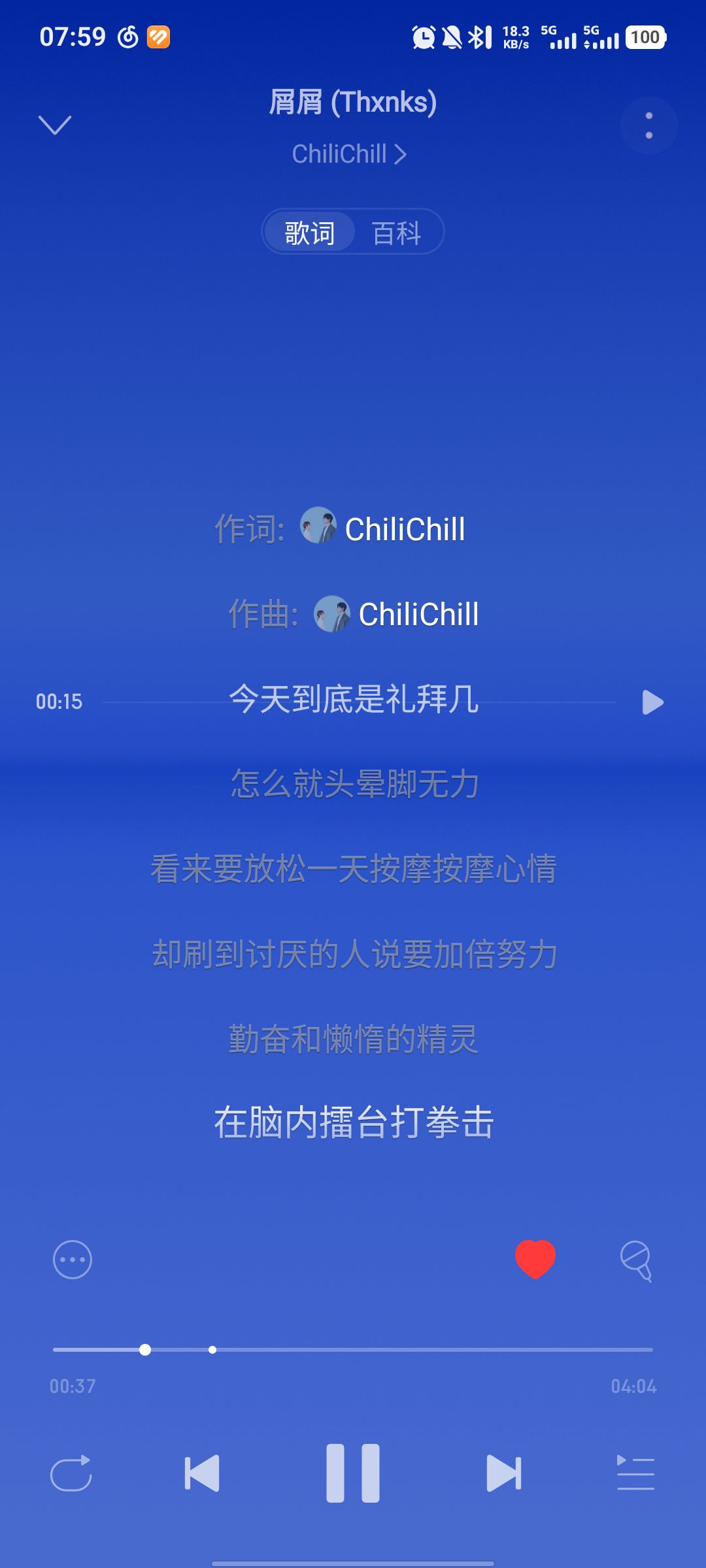Open more options via the circled-dots icon
This screenshot has height=1568, width=706.
point(73,1259)
